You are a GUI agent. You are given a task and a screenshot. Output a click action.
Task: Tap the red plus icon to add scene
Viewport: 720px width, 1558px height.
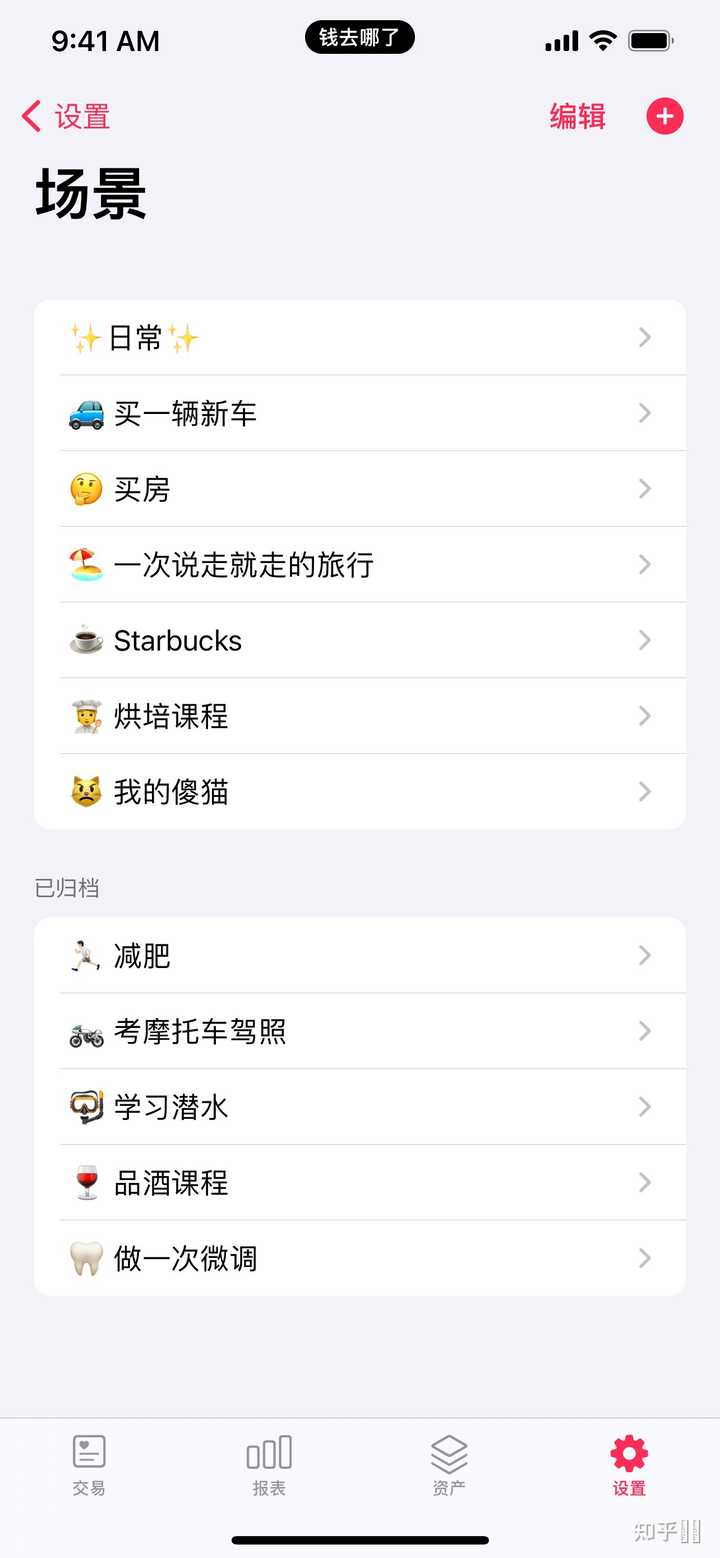(x=665, y=116)
